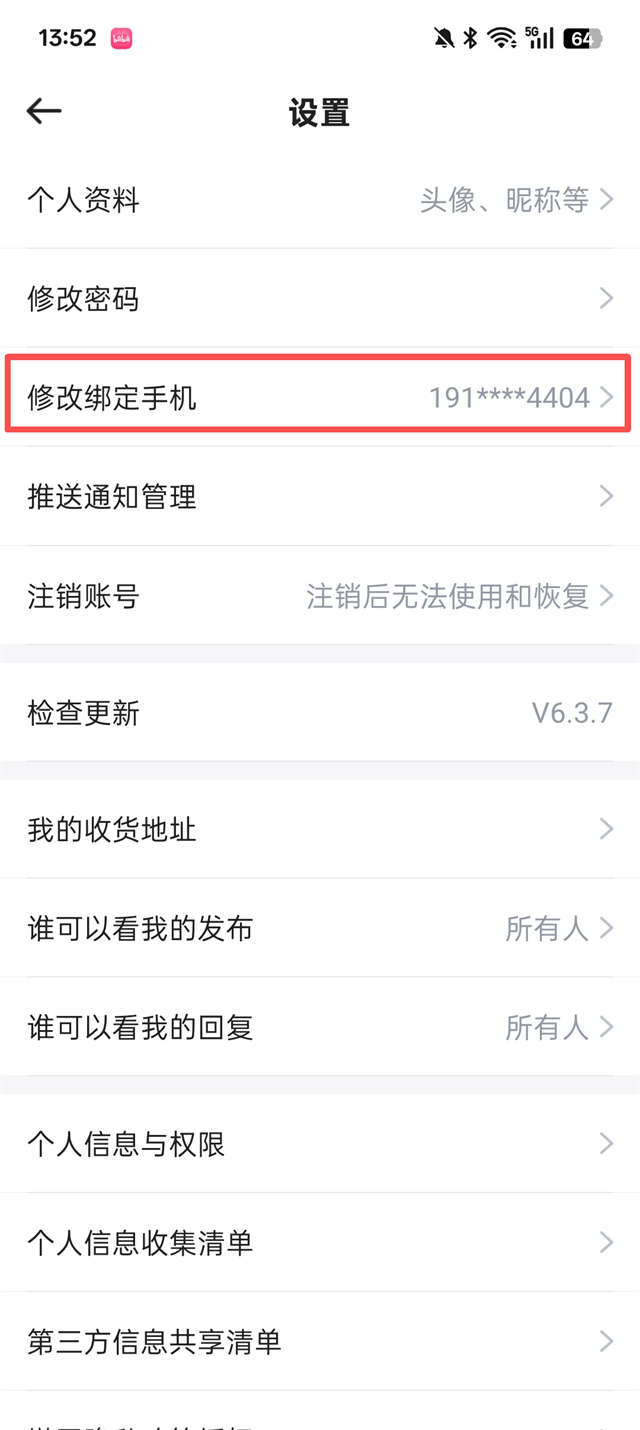640x1430 pixels.
Task: Open 修改绑定手机 row
Action: [320, 398]
